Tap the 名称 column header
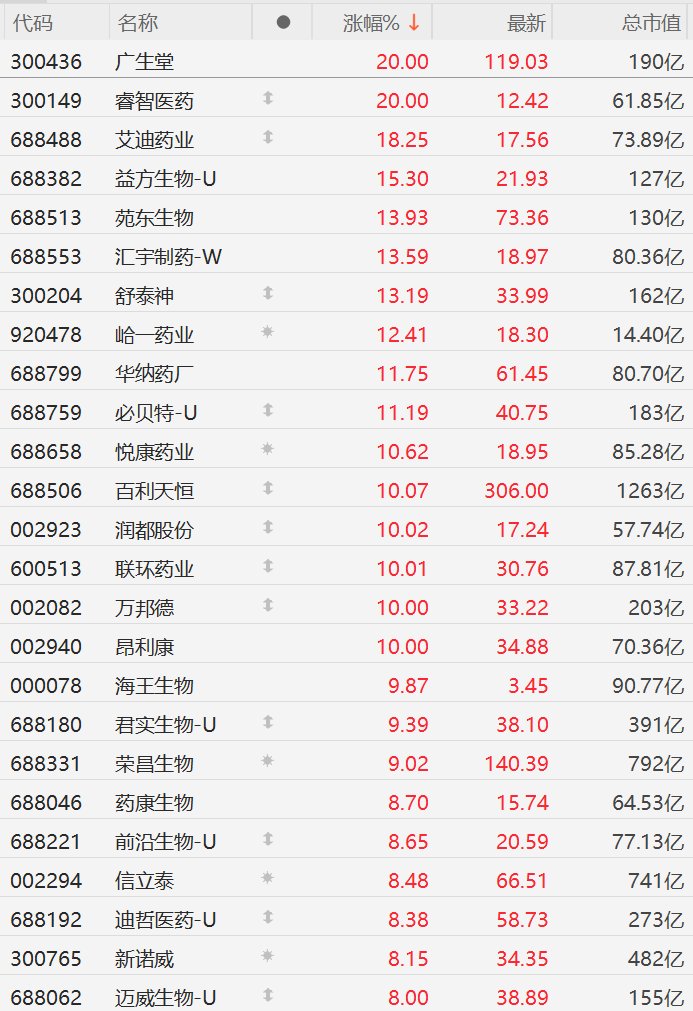 tap(138, 22)
